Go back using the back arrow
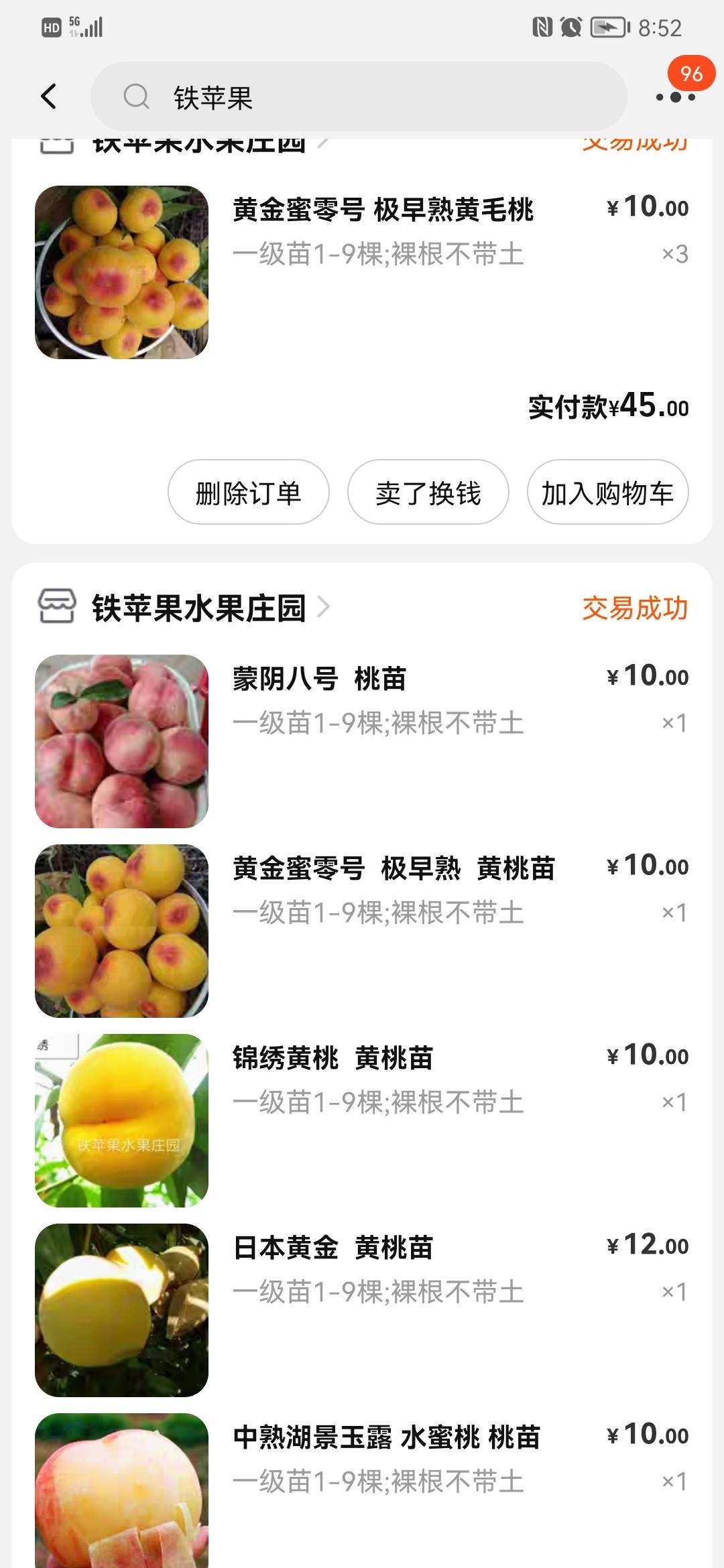 pos(48,96)
